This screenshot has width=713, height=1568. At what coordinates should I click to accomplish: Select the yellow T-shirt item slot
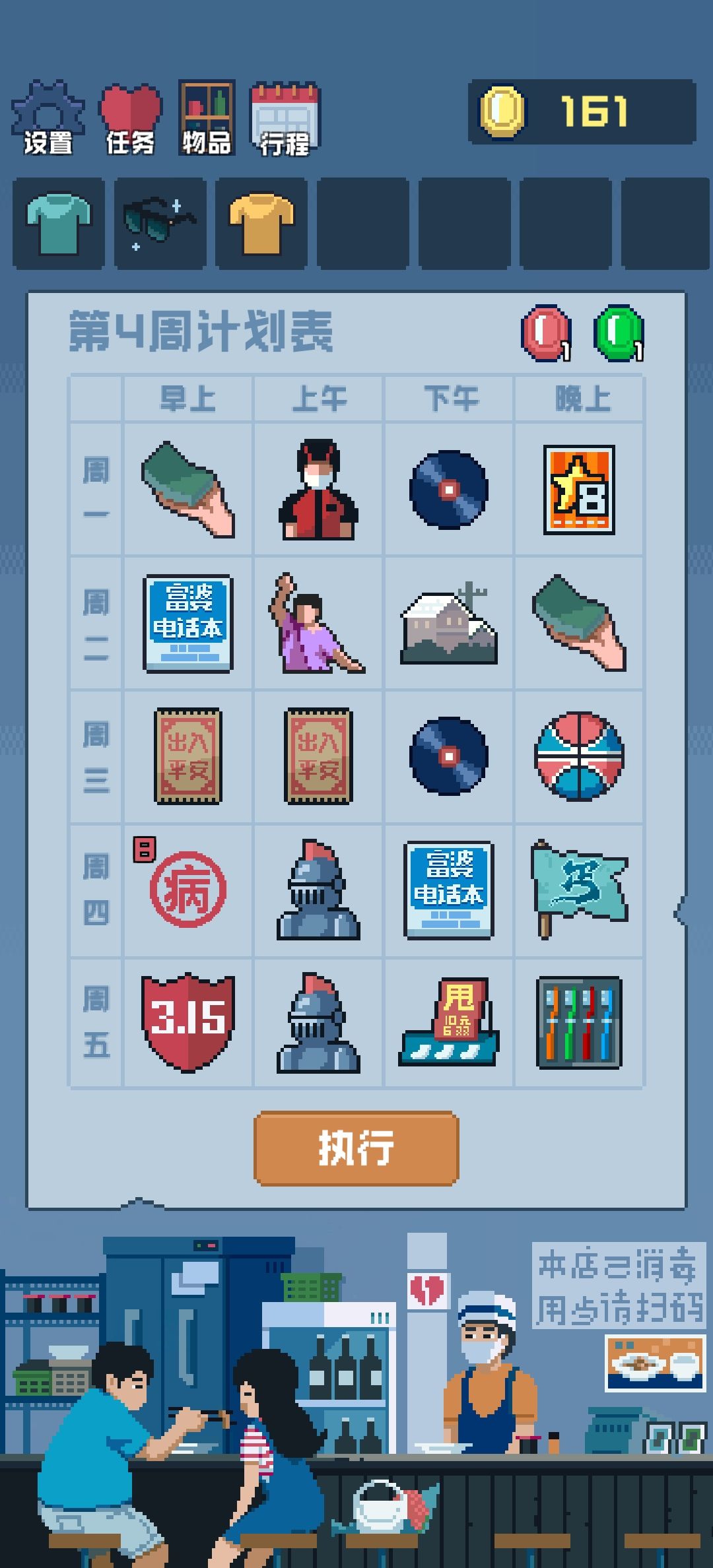pos(261,224)
